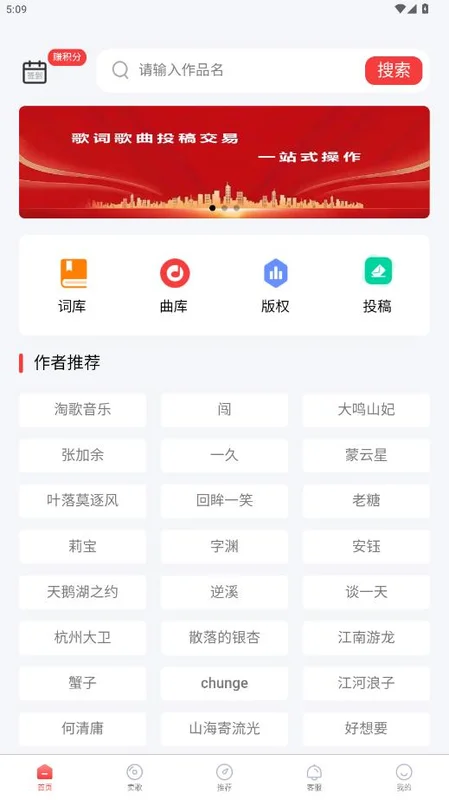Screen dimensions: 449x800
Task: Tap the 请输入作品名 search field
Action: 230,70
